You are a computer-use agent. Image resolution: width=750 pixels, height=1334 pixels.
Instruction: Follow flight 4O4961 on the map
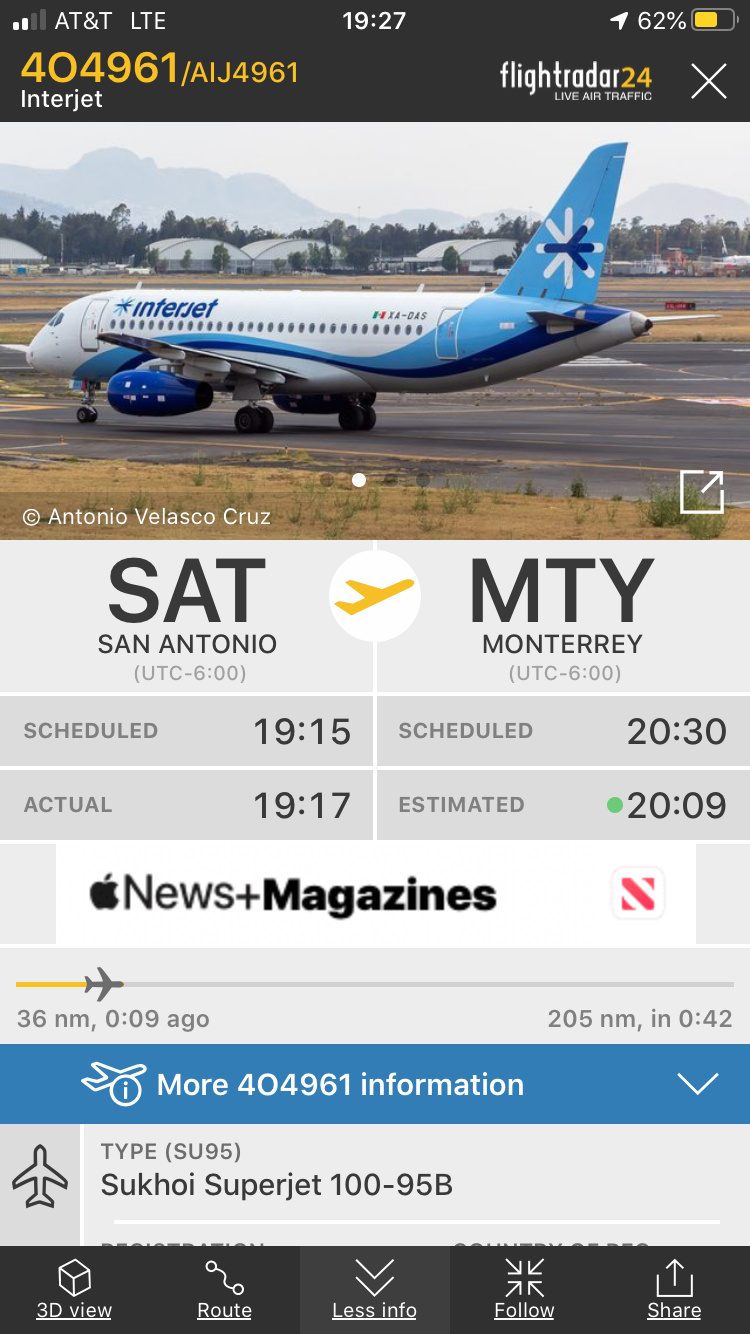[x=524, y=1289]
